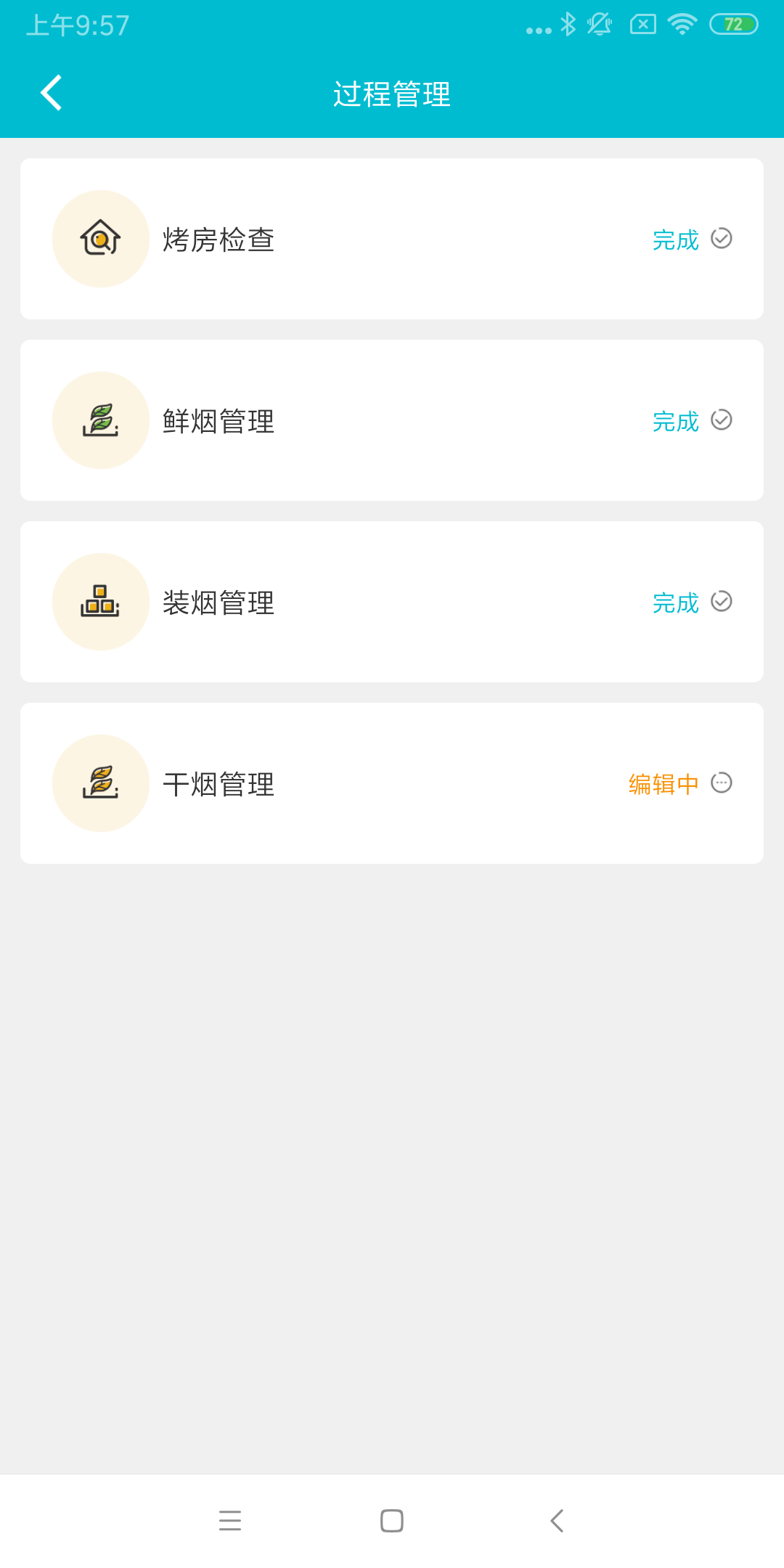Open the 装烟管理 card
The image size is (784, 1568).
392,602
